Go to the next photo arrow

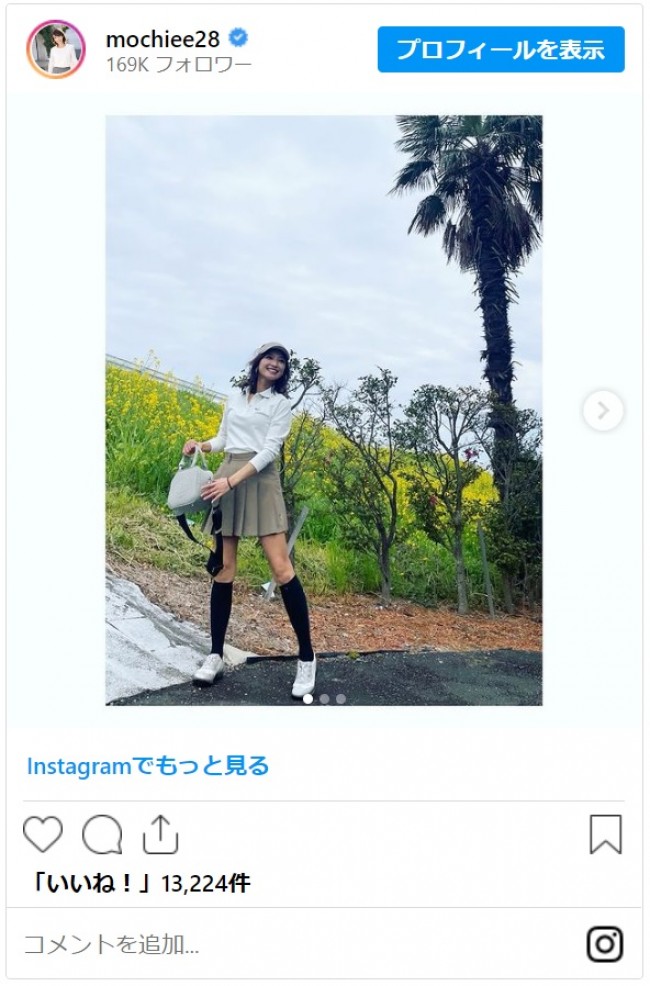pyautogui.click(x=603, y=411)
